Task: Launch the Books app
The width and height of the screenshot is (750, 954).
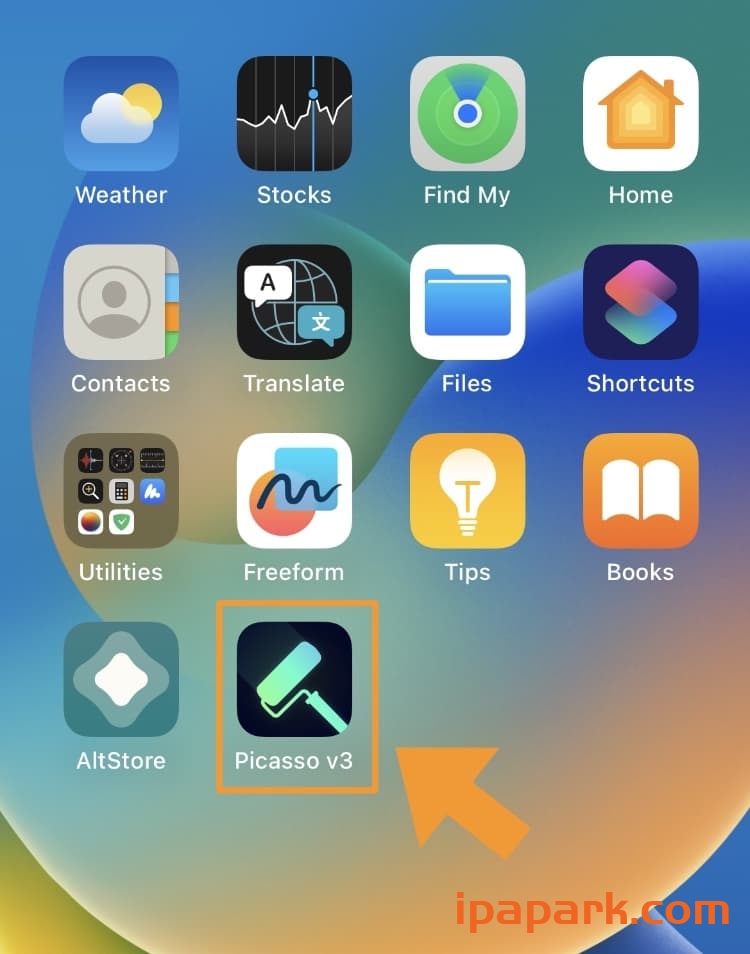Action: (x=640, y=491)
